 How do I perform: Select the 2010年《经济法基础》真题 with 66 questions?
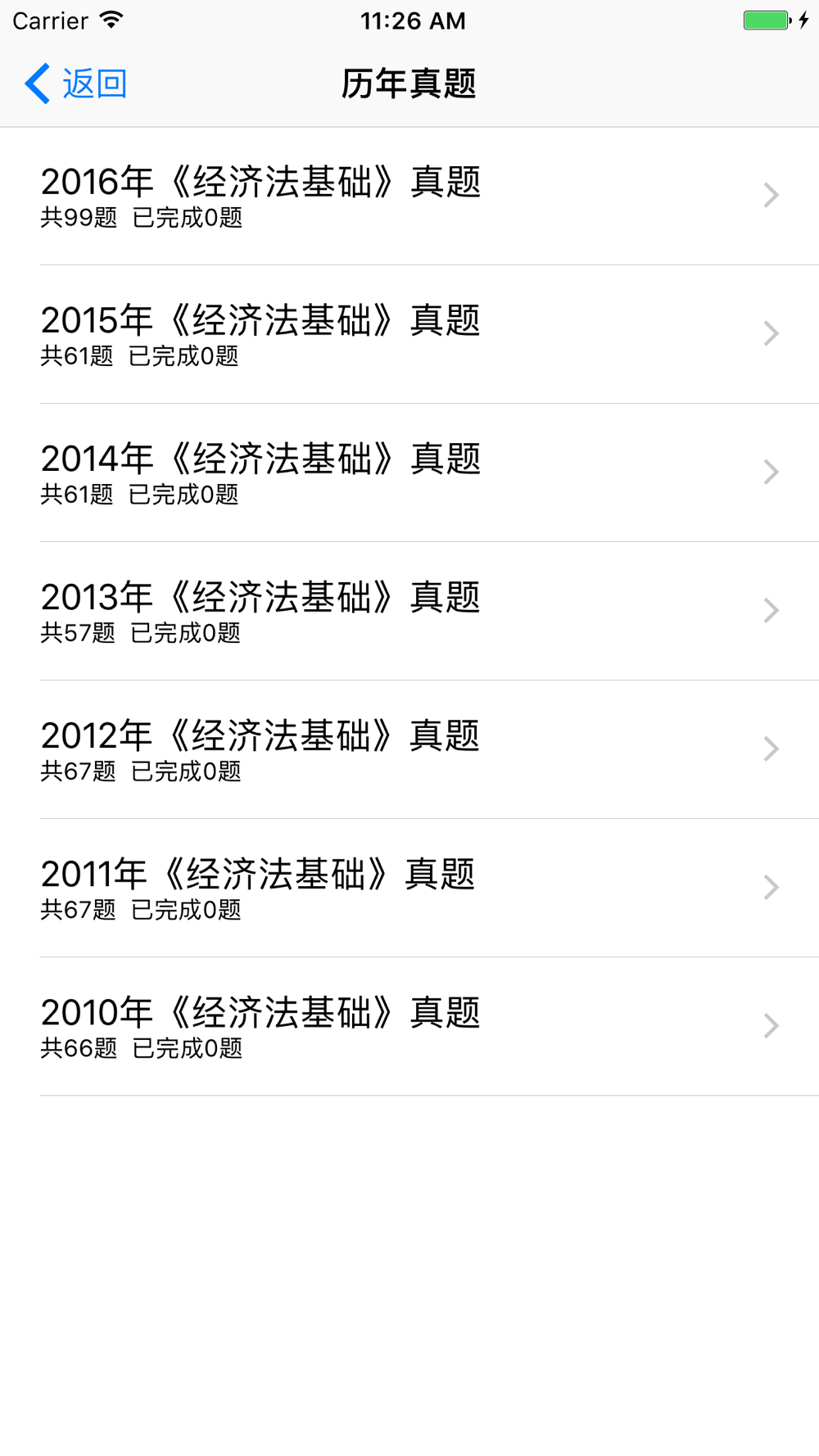[409, 1026]
